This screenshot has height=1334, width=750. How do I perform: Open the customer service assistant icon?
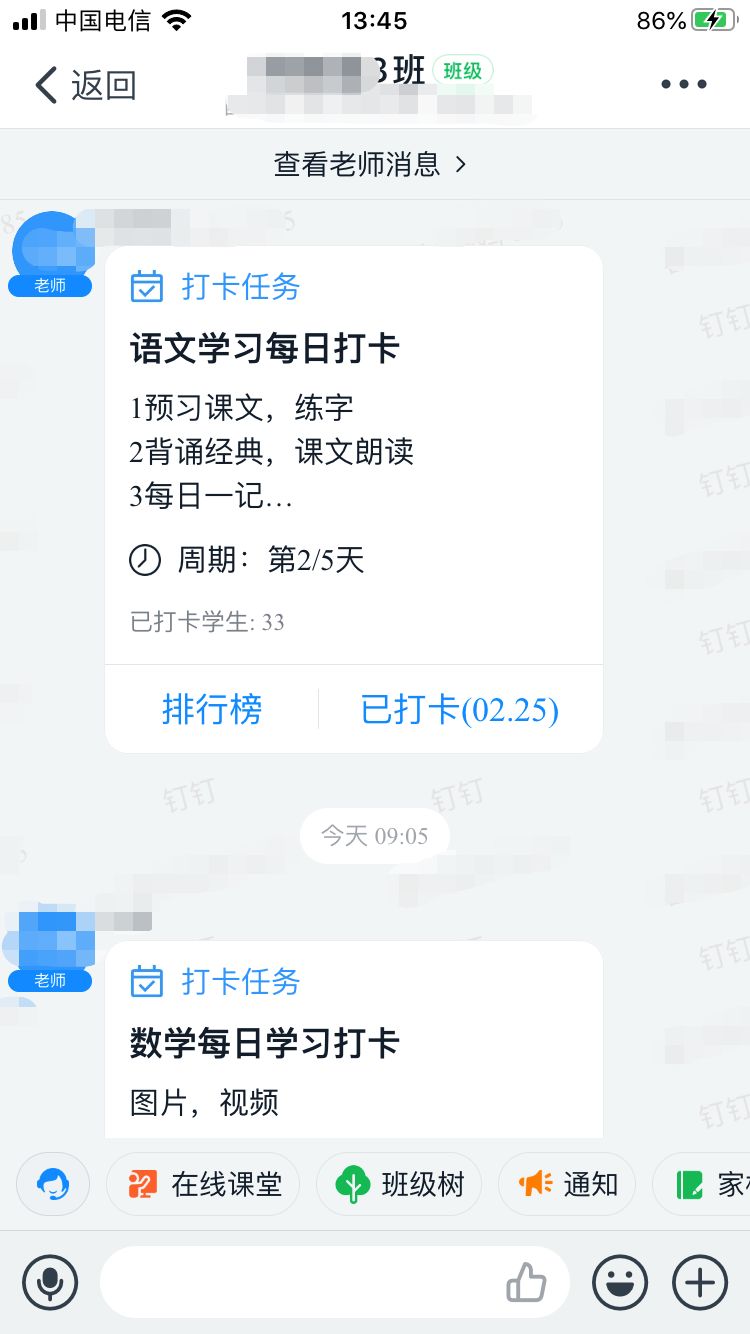coord(52,1185)
